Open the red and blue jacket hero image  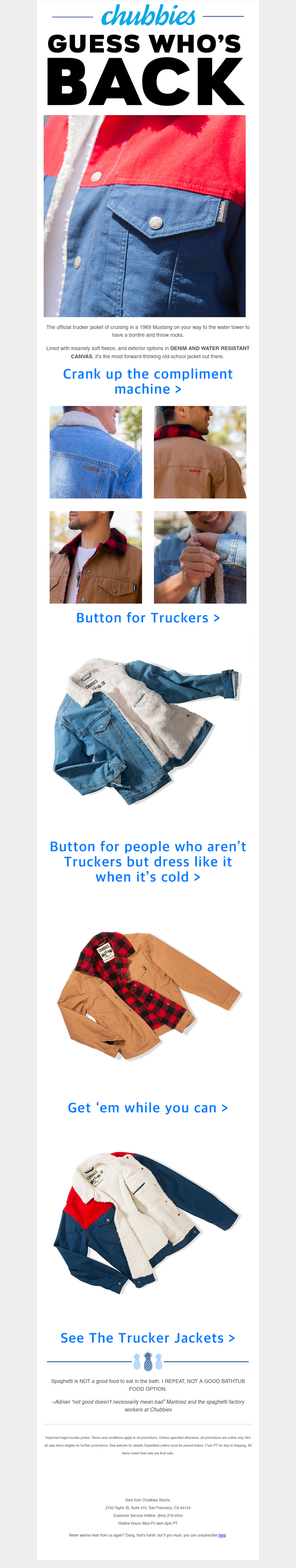point(144,216)
